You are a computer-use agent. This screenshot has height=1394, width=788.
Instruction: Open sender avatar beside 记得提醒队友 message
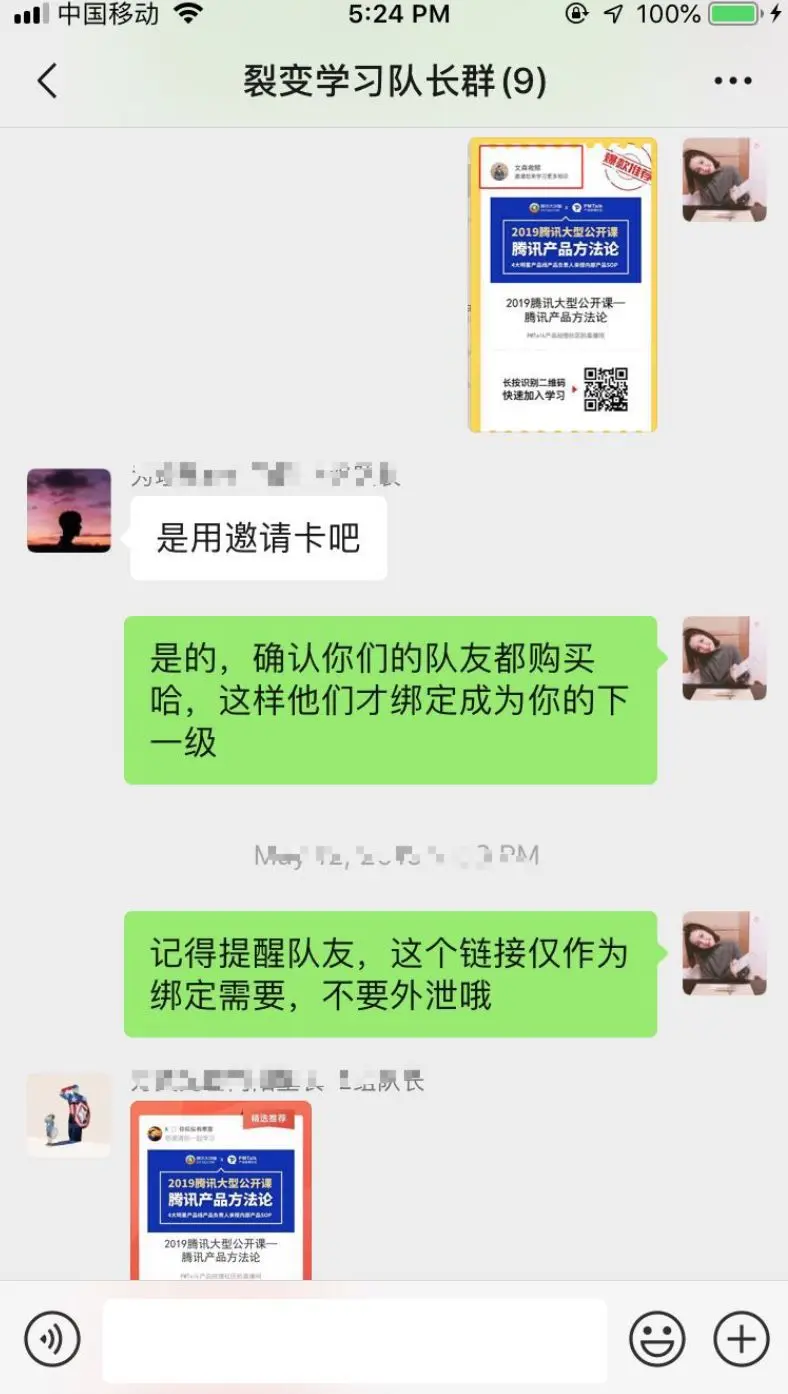pos(724,953)
